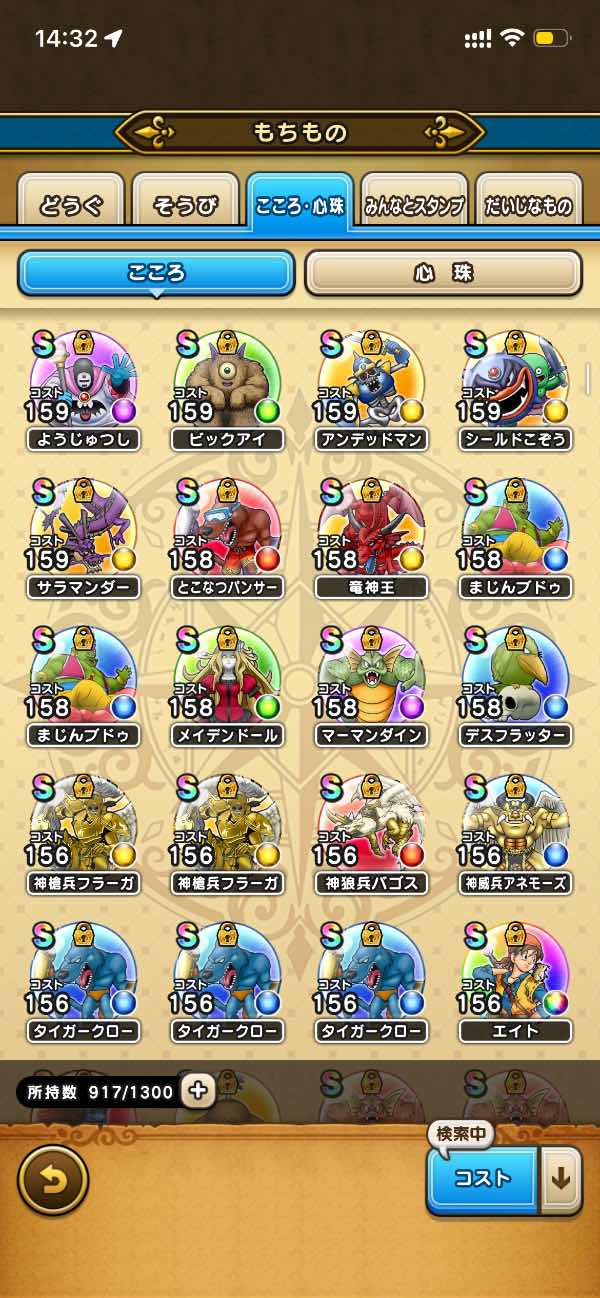
Task: Open the みんなとスタンプ tab
Action: [414, 206]
